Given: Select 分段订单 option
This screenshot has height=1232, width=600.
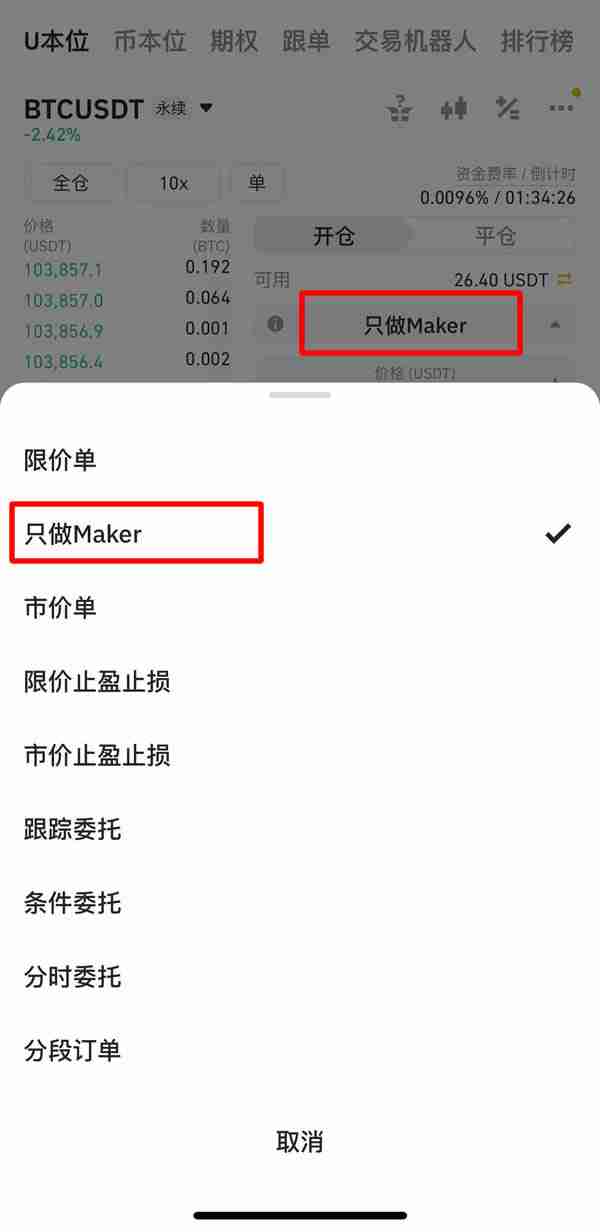Looking at the screenshot, I should pyautogui.click(x=72, y=1050).
